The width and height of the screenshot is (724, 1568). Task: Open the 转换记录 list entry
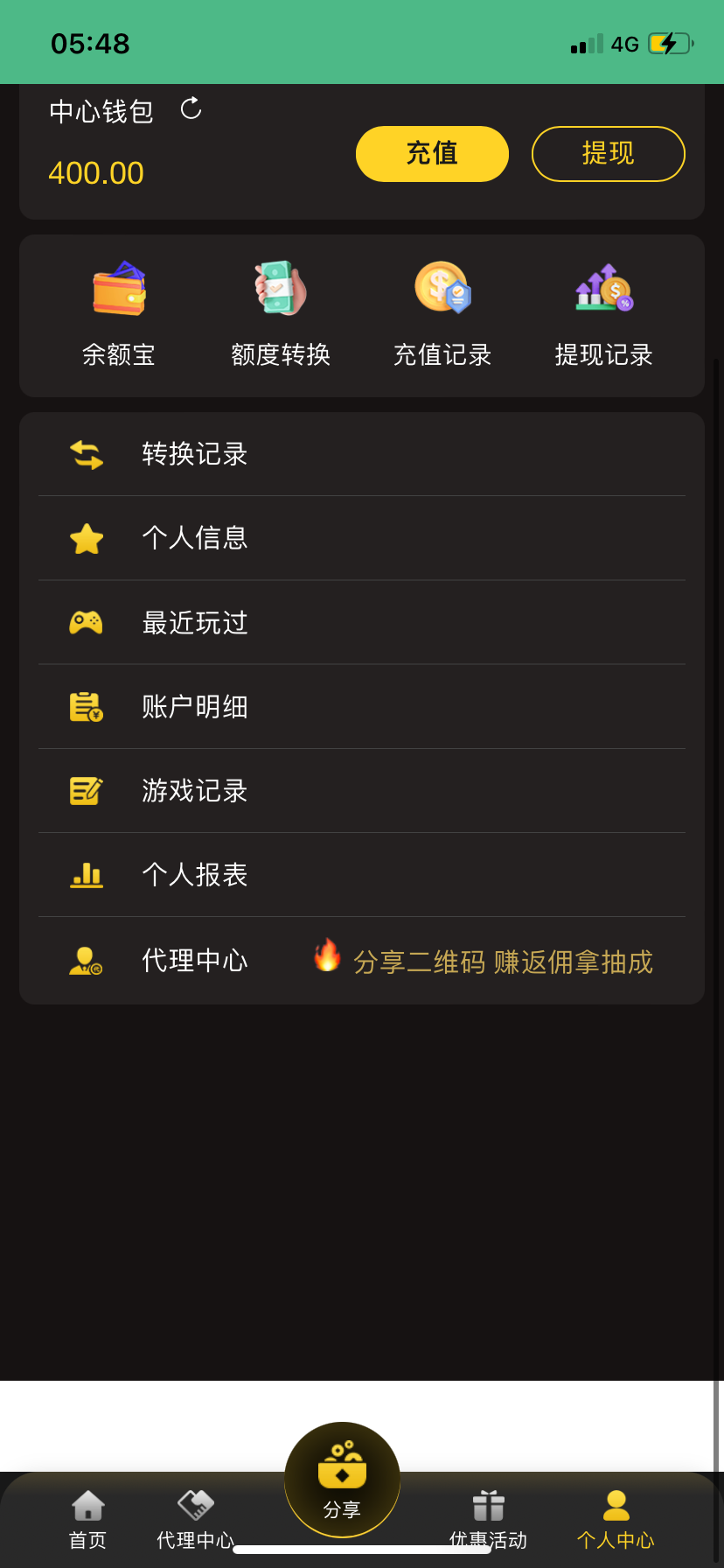[194, 454]
